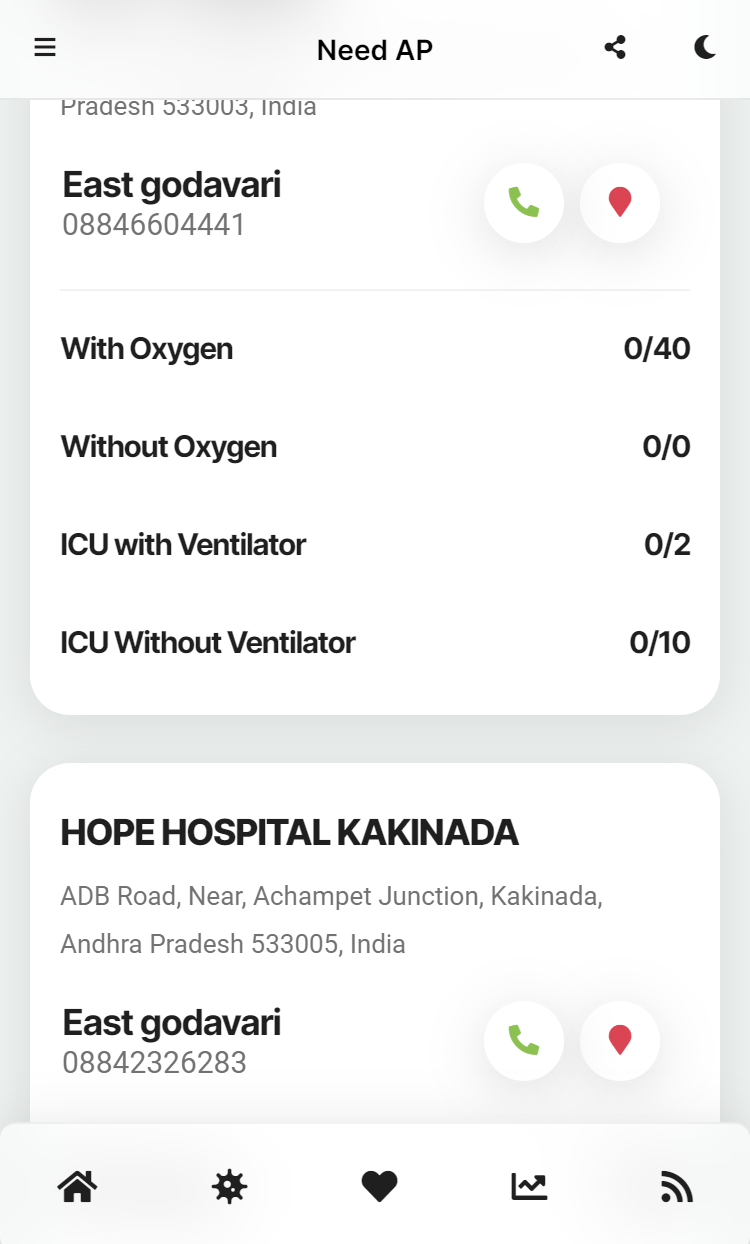Screen dimensions: 750x1244
Task: Select HOPE HOSPITAL KAKINADA heading
Action: click(x=290, y=832)
